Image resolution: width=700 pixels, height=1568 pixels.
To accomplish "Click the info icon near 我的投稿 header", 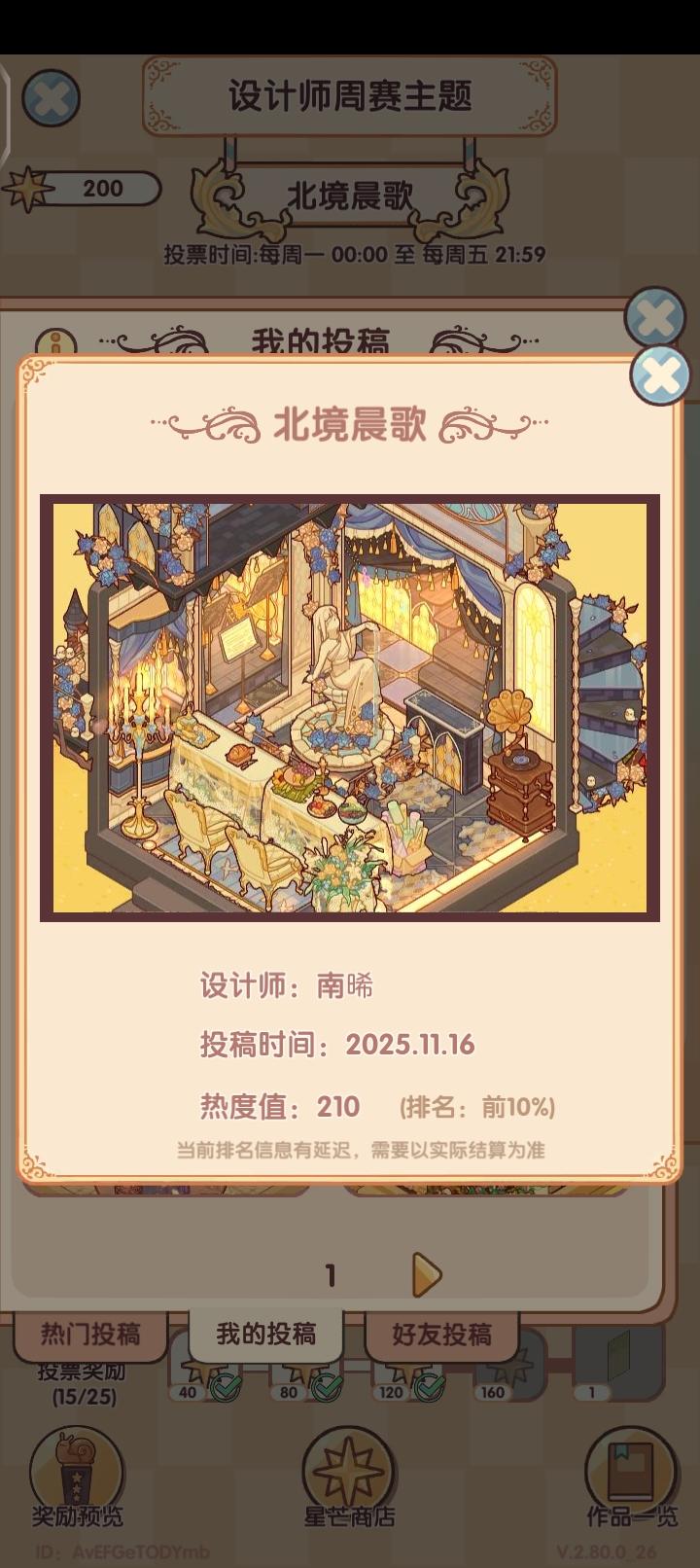I will coord(55,342).
